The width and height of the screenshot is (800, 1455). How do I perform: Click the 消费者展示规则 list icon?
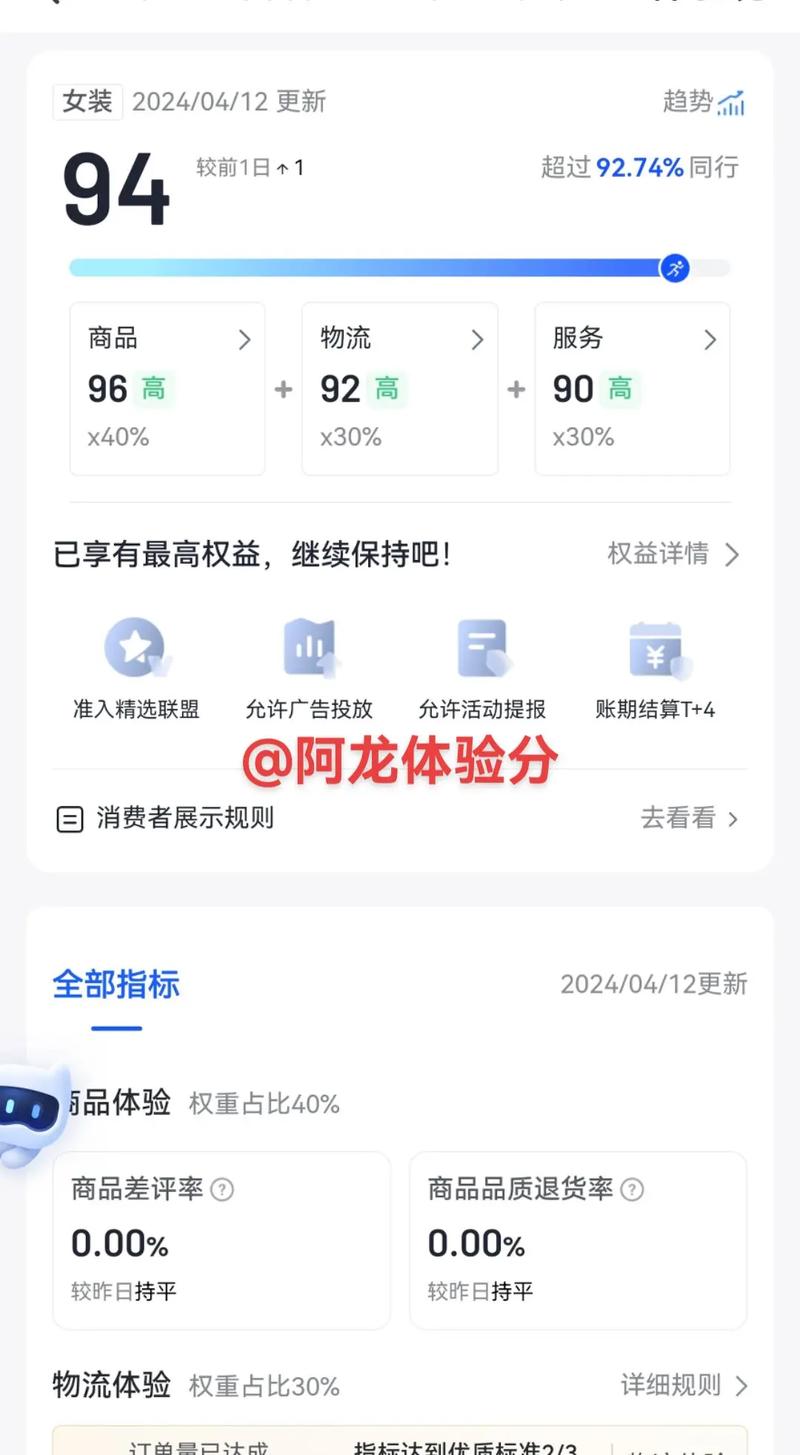pos(69,819)
